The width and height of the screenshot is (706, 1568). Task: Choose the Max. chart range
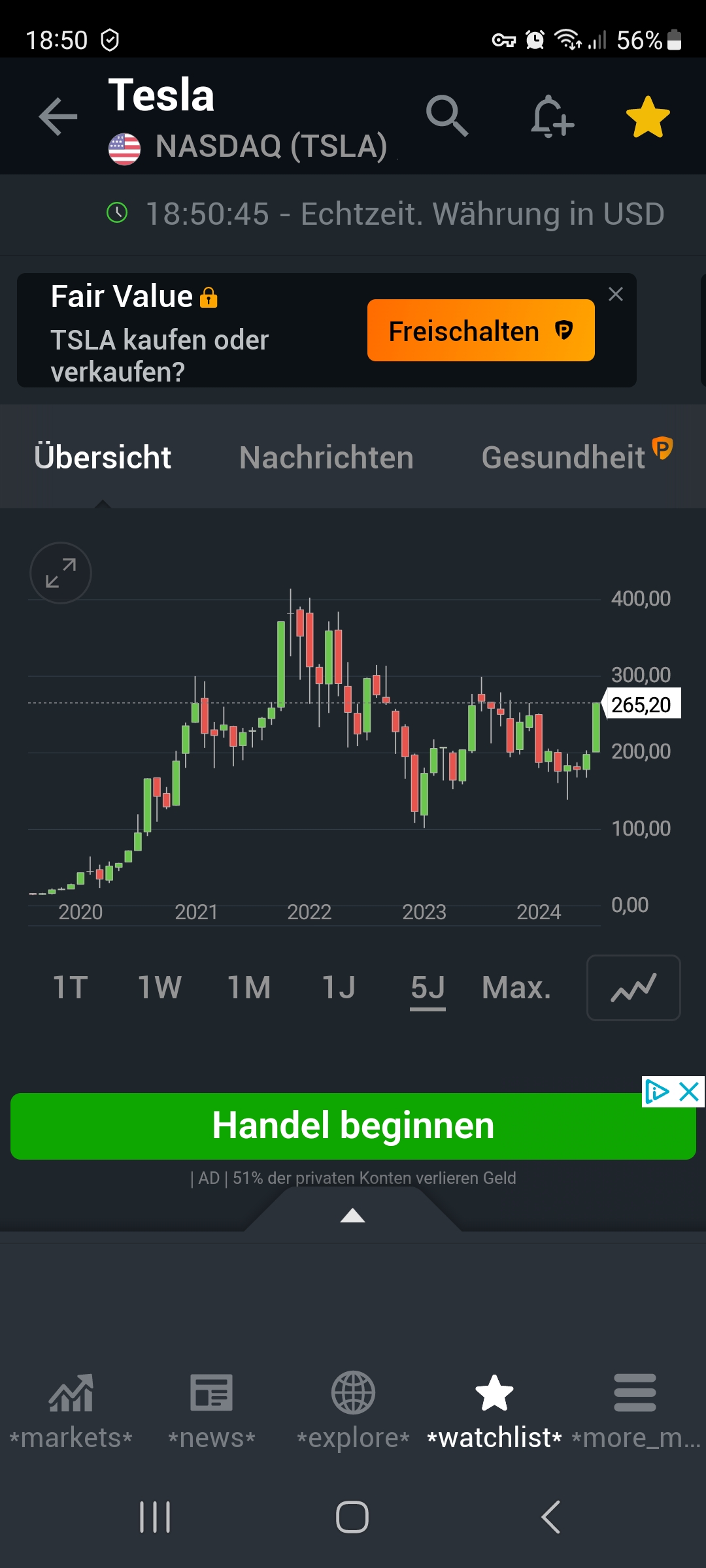(x=516, y=987)
